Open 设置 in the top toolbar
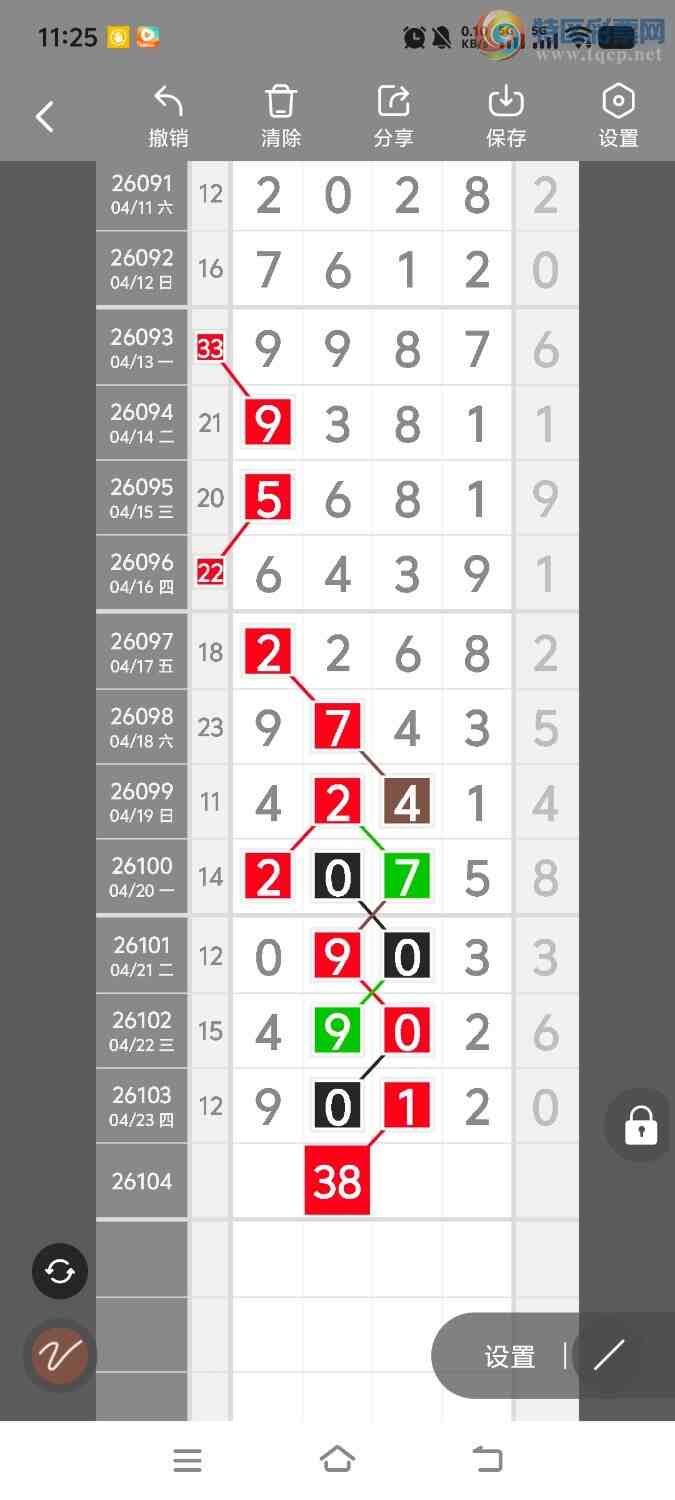The width and height of the screenshot is (675, 1500). (x=618, y=117)
